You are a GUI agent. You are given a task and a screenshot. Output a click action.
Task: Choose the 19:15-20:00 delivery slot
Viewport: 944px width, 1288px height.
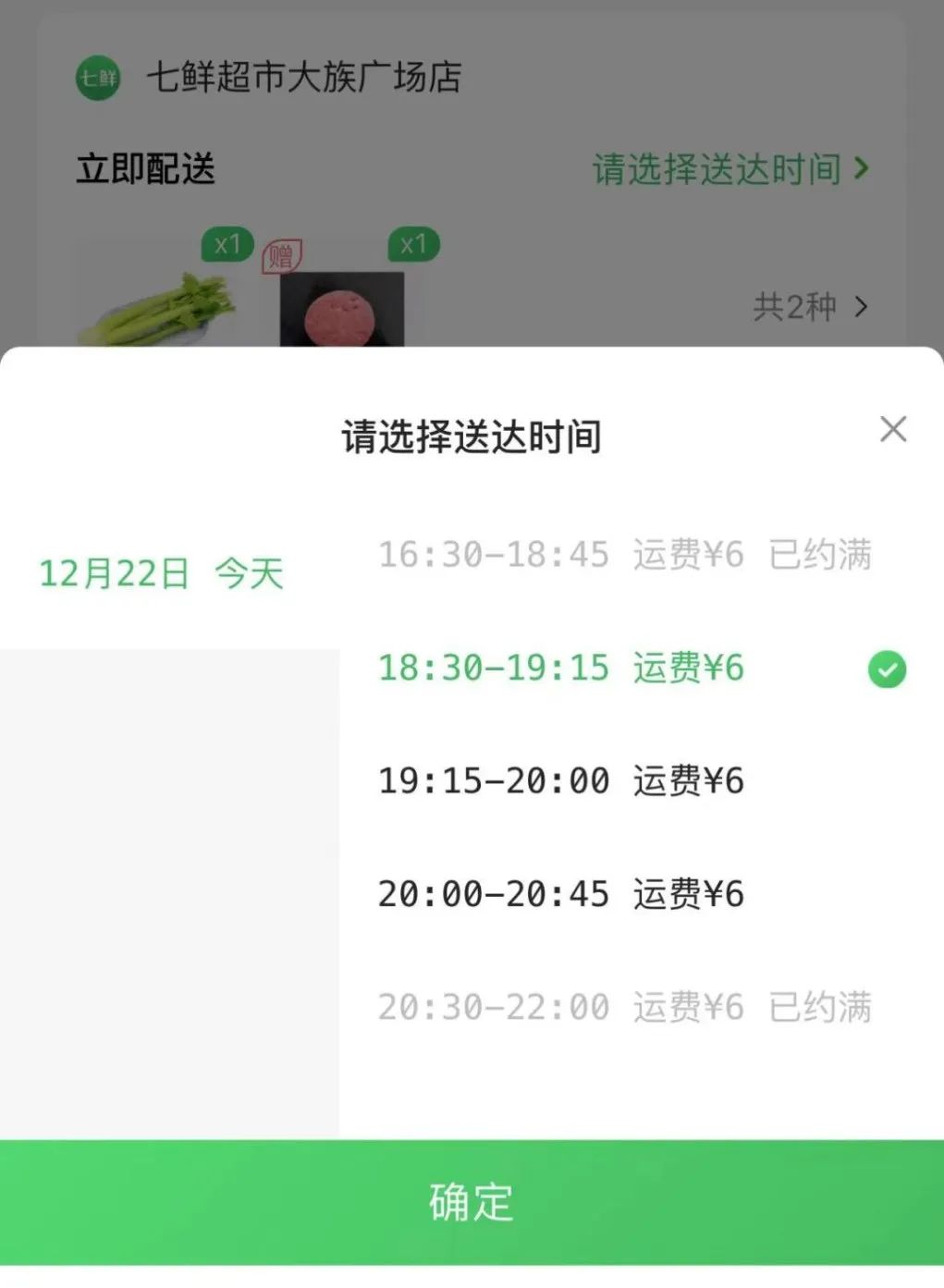[x=560, y=781]
